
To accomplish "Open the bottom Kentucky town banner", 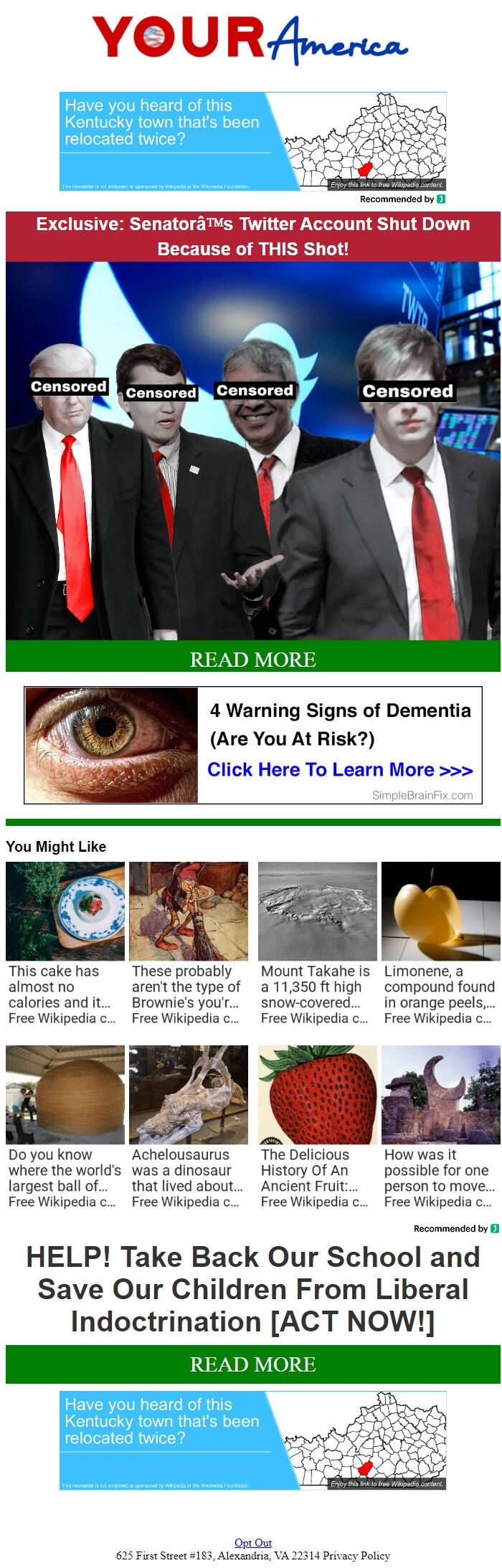I will point(252,1440).
